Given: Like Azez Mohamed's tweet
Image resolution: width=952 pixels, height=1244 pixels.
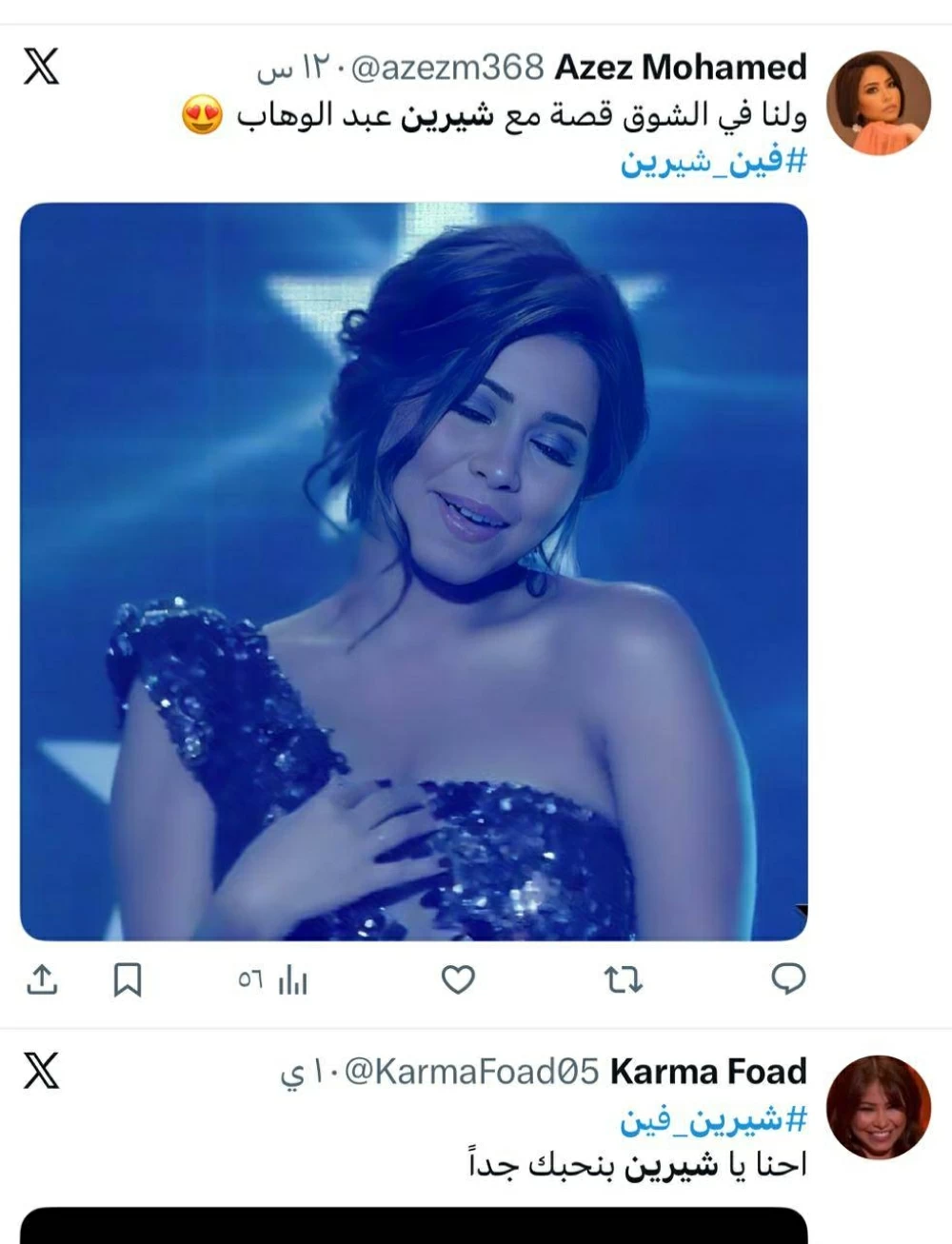Looking at the screenshot, I should (458, 978).
